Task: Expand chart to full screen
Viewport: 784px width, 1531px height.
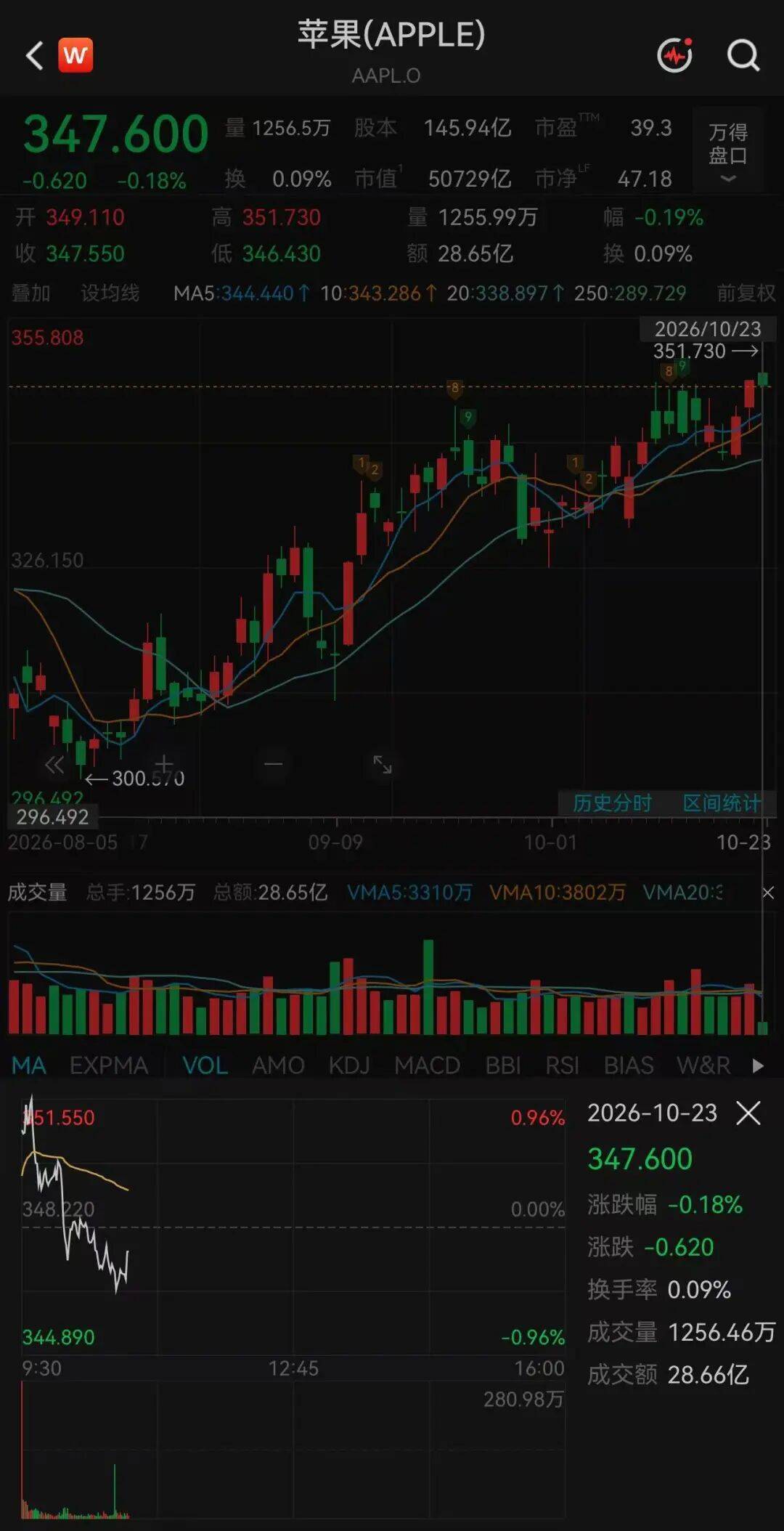Action: 383,764
